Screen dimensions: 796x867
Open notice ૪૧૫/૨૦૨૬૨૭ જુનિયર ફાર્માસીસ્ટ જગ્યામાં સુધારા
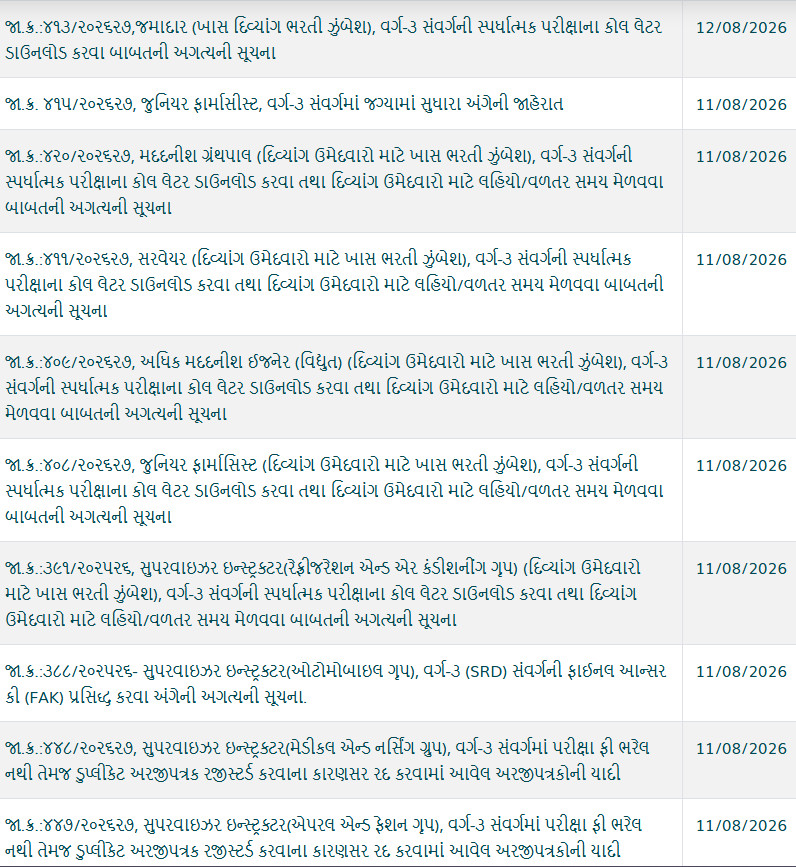284,104
